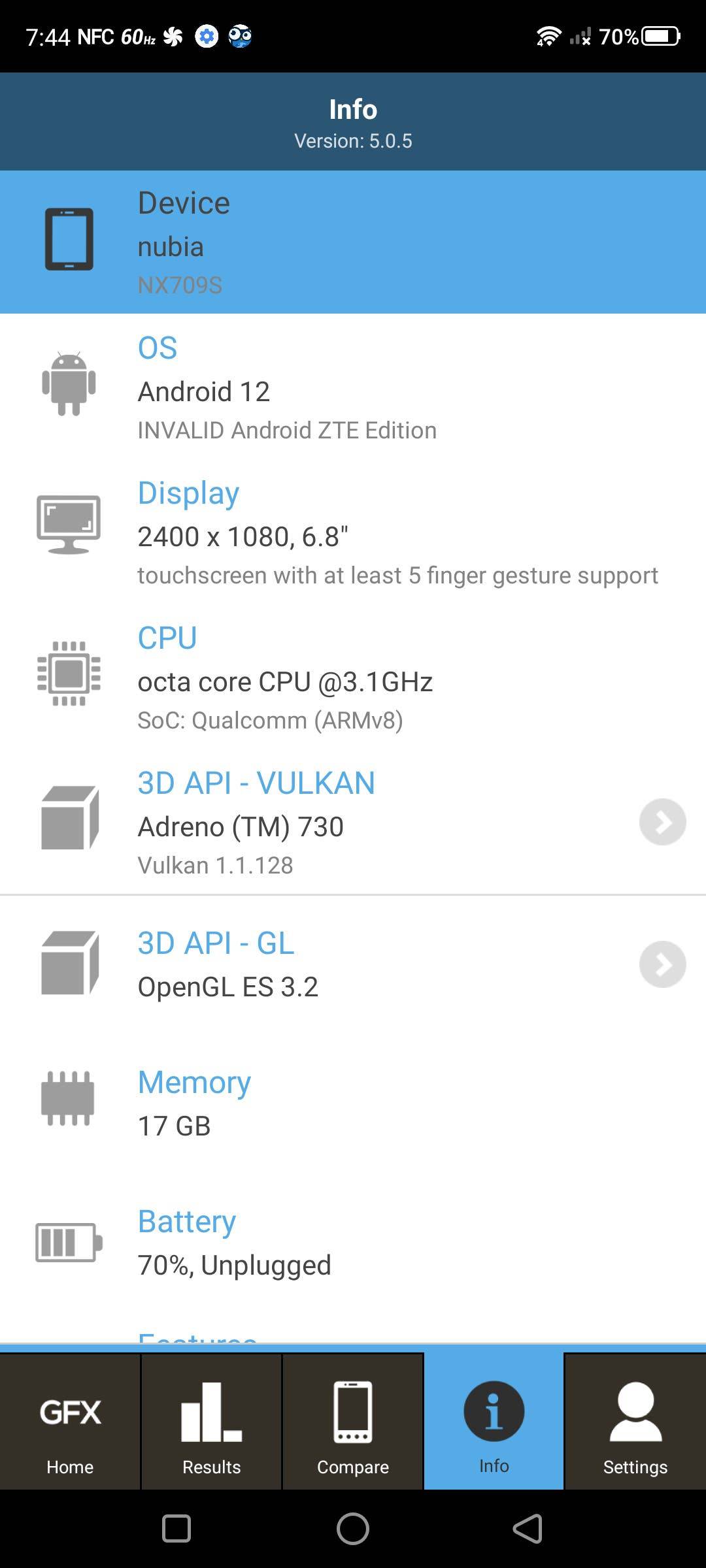This screenshot has width=706, height=1568.
Task: Switch to the Home tab
Action: pyautogui.click(x=70, y=1422)
